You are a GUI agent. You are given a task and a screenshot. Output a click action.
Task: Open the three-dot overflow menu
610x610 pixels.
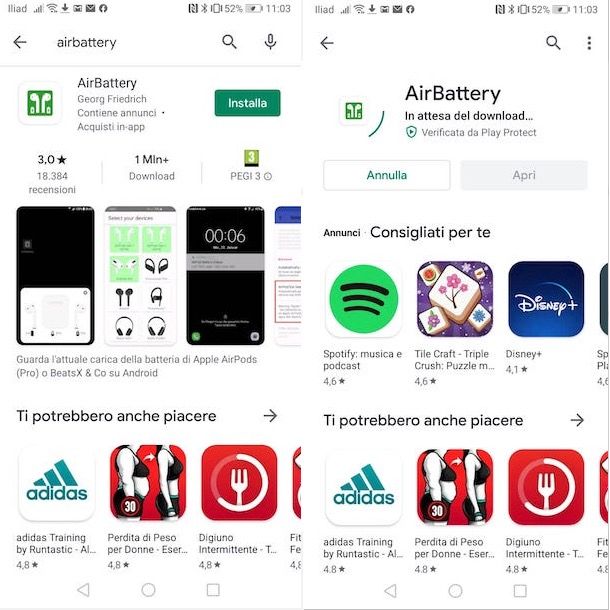(588, 43)
